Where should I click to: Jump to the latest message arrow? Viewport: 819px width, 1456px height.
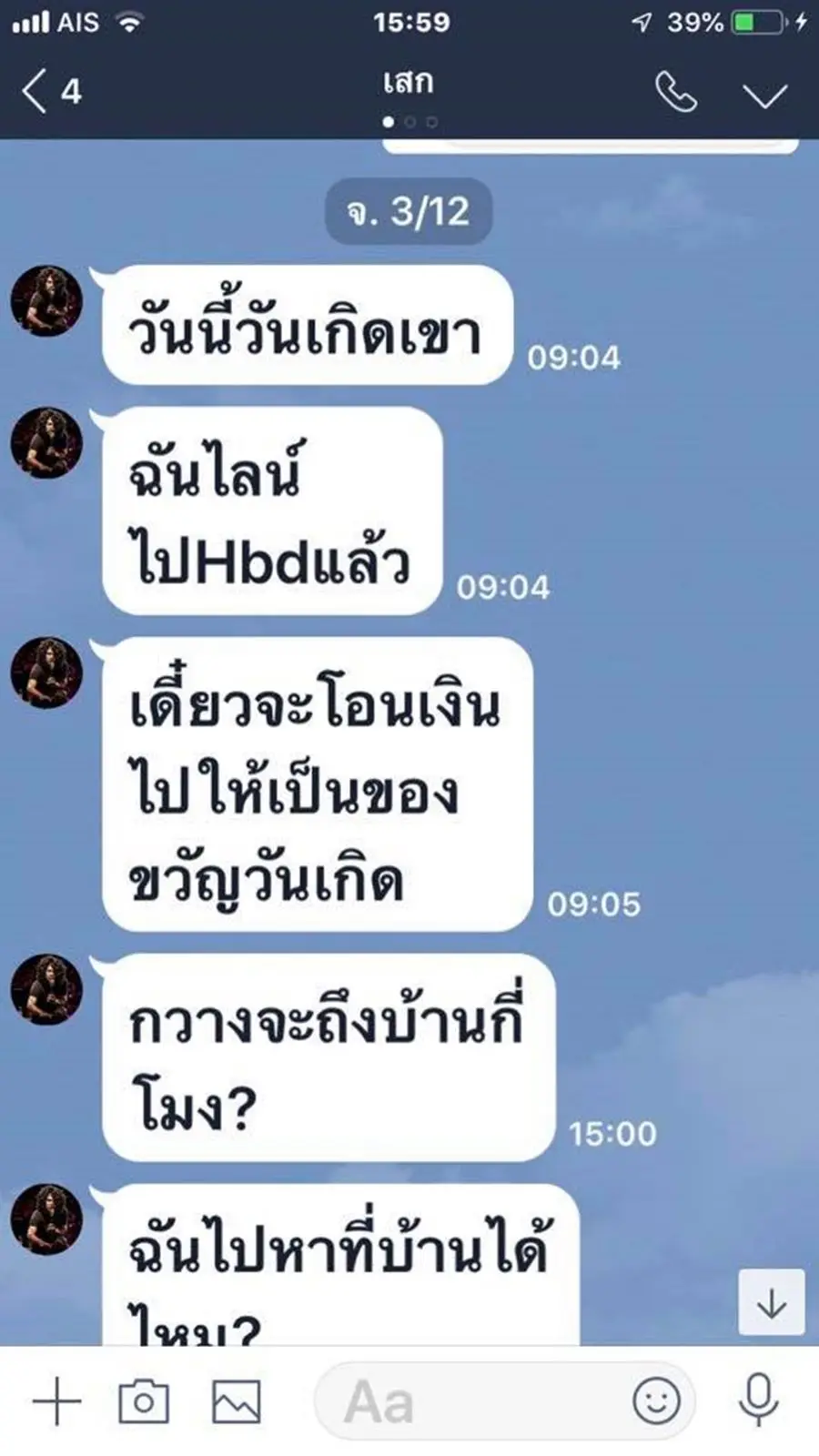tap(771, 1302)
